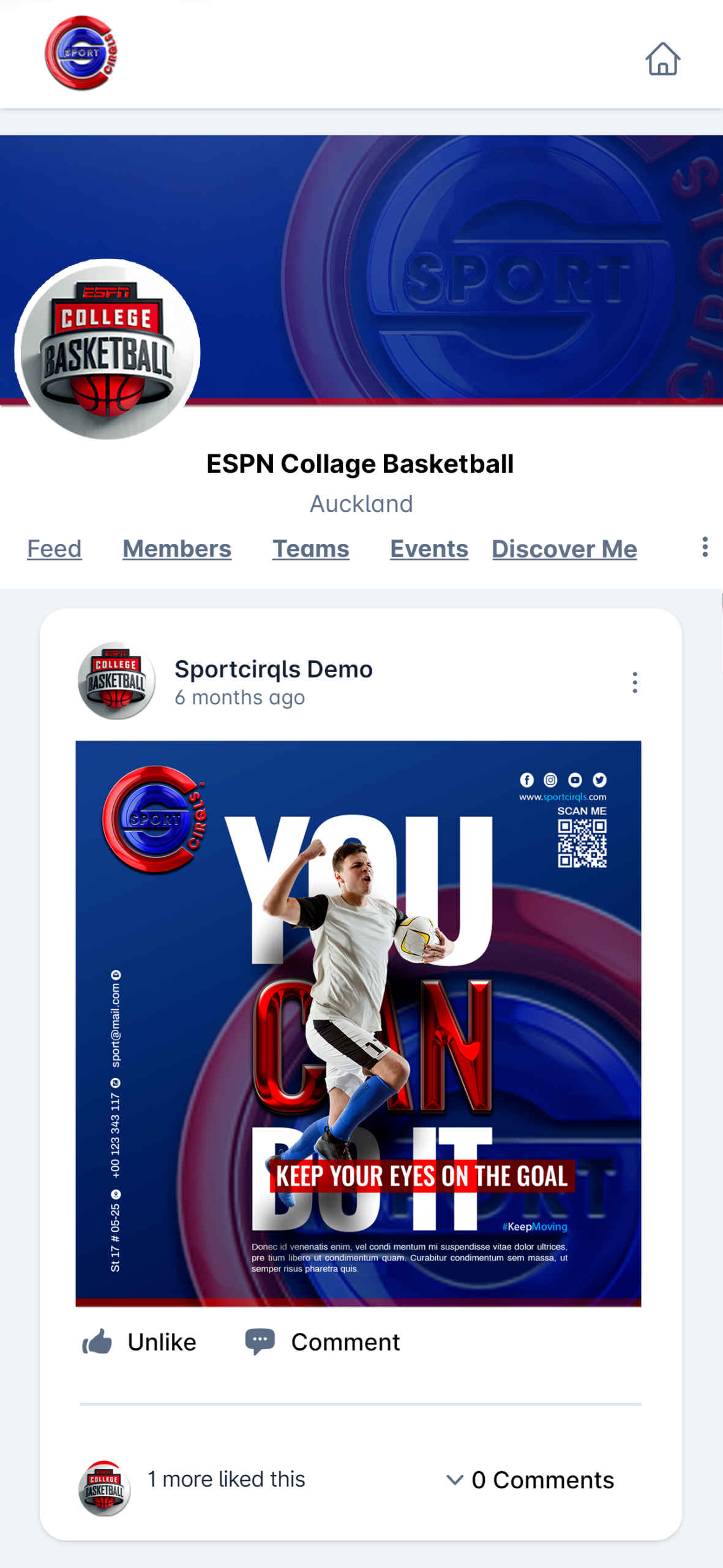Open more options beside Discover Me
This screenshot has height=1568, width=723.
pyautogui.click(x=705, y=546)
